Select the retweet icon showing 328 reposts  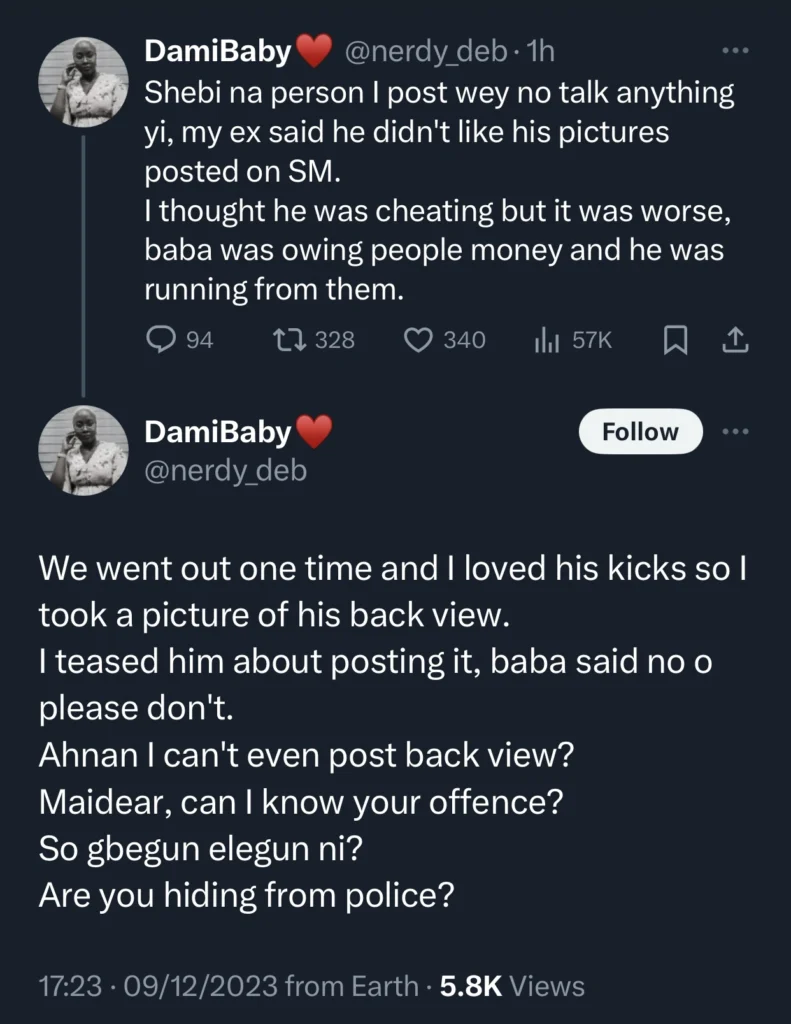point(289,340)
